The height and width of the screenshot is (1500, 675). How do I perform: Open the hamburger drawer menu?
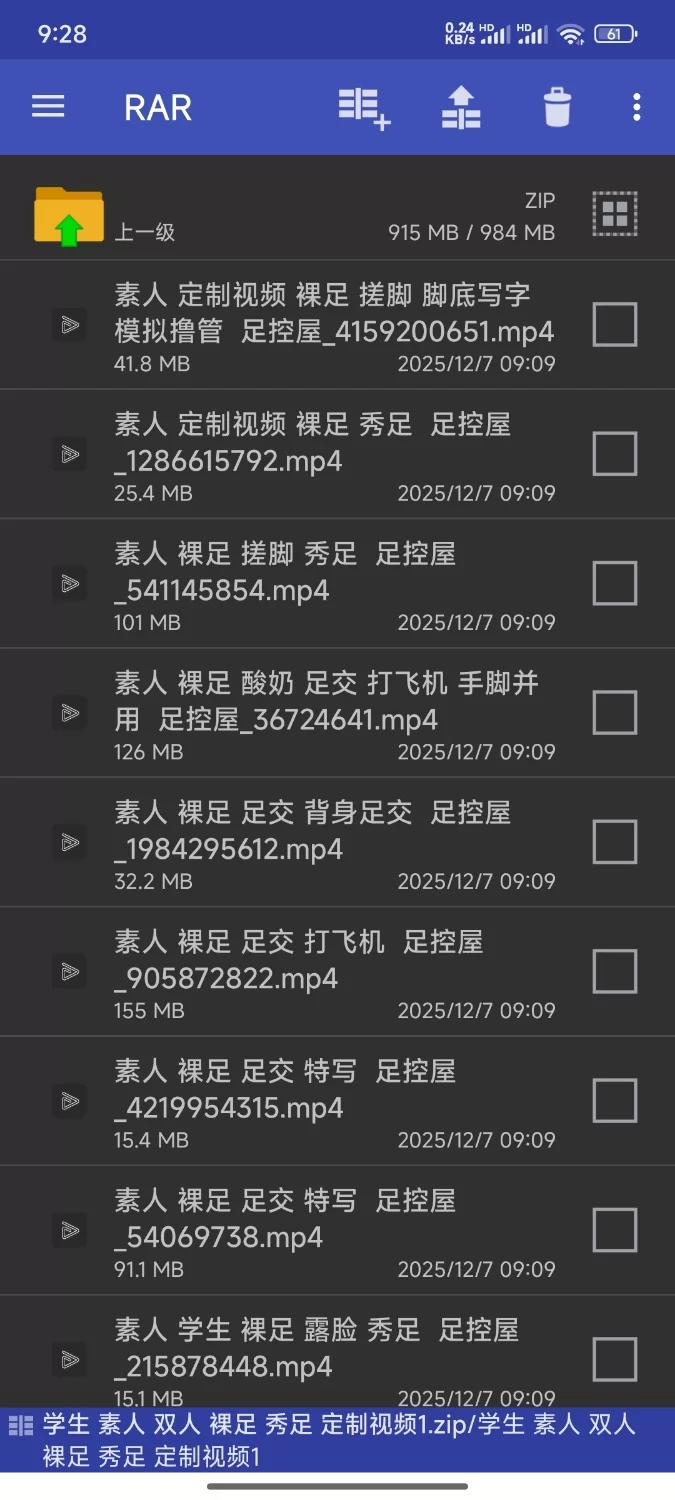point(48,107)
